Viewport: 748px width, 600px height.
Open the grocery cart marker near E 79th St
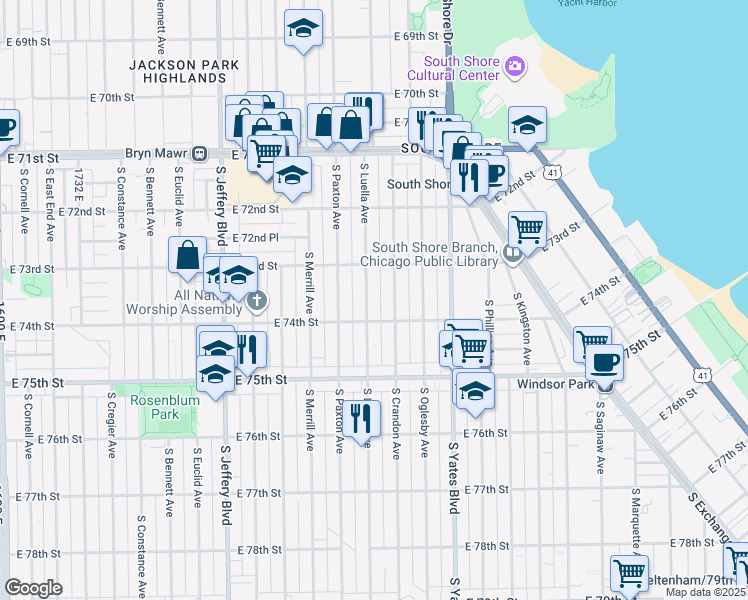click(629, 573)
